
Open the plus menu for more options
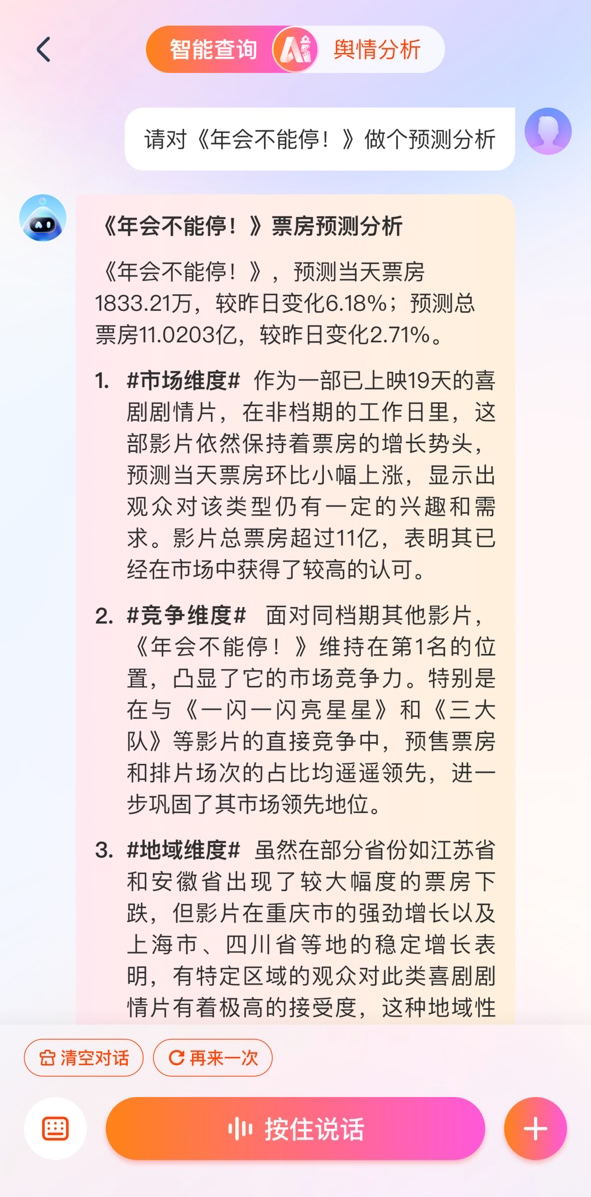pos(535,1129)
